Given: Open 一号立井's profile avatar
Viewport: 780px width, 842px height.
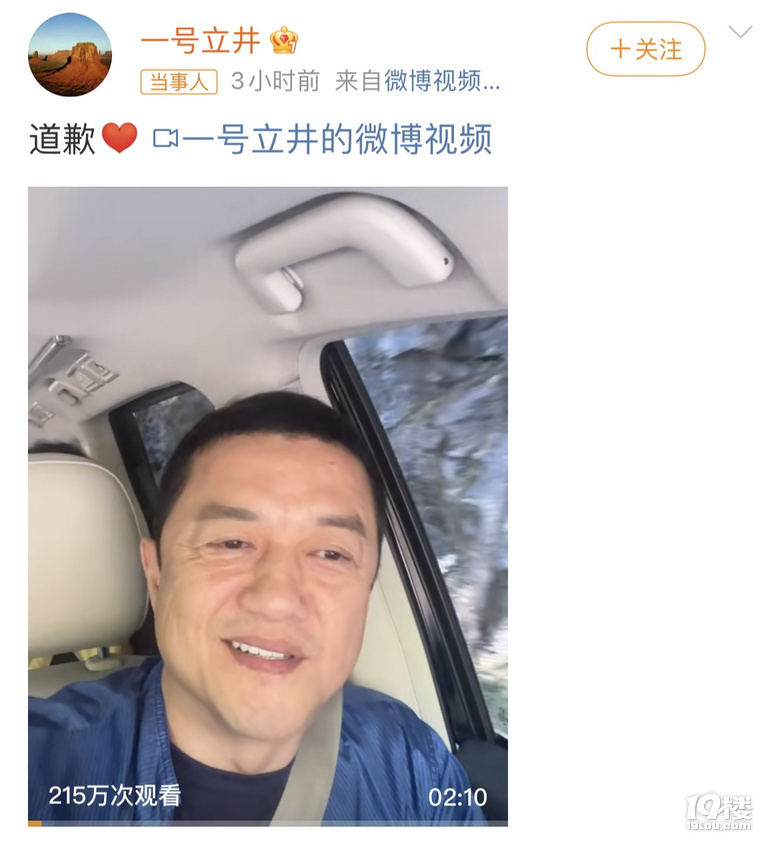Looking at the screenshot, I should click(70, 55).
